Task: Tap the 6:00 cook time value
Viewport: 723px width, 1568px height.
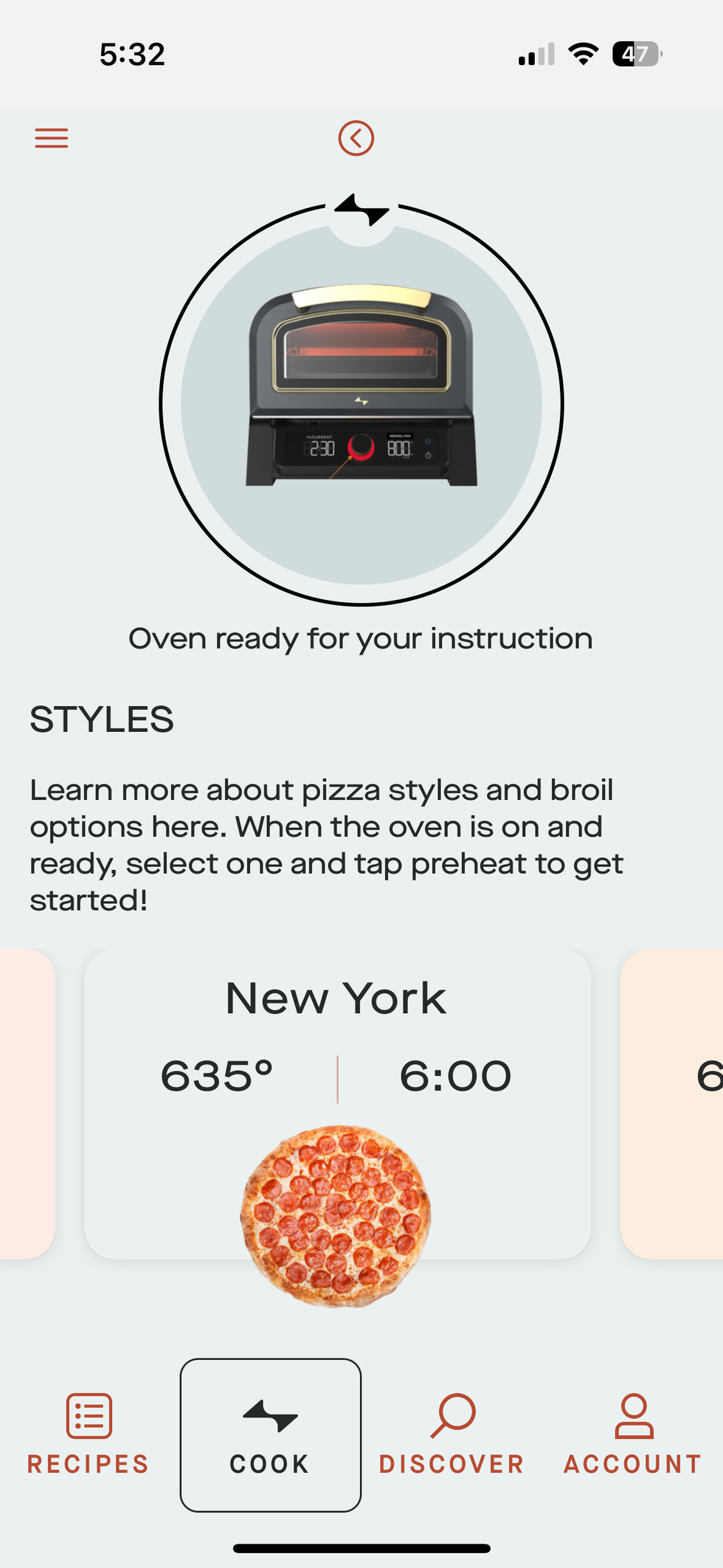Action: pyautogui.click(x=453, y=1076)
